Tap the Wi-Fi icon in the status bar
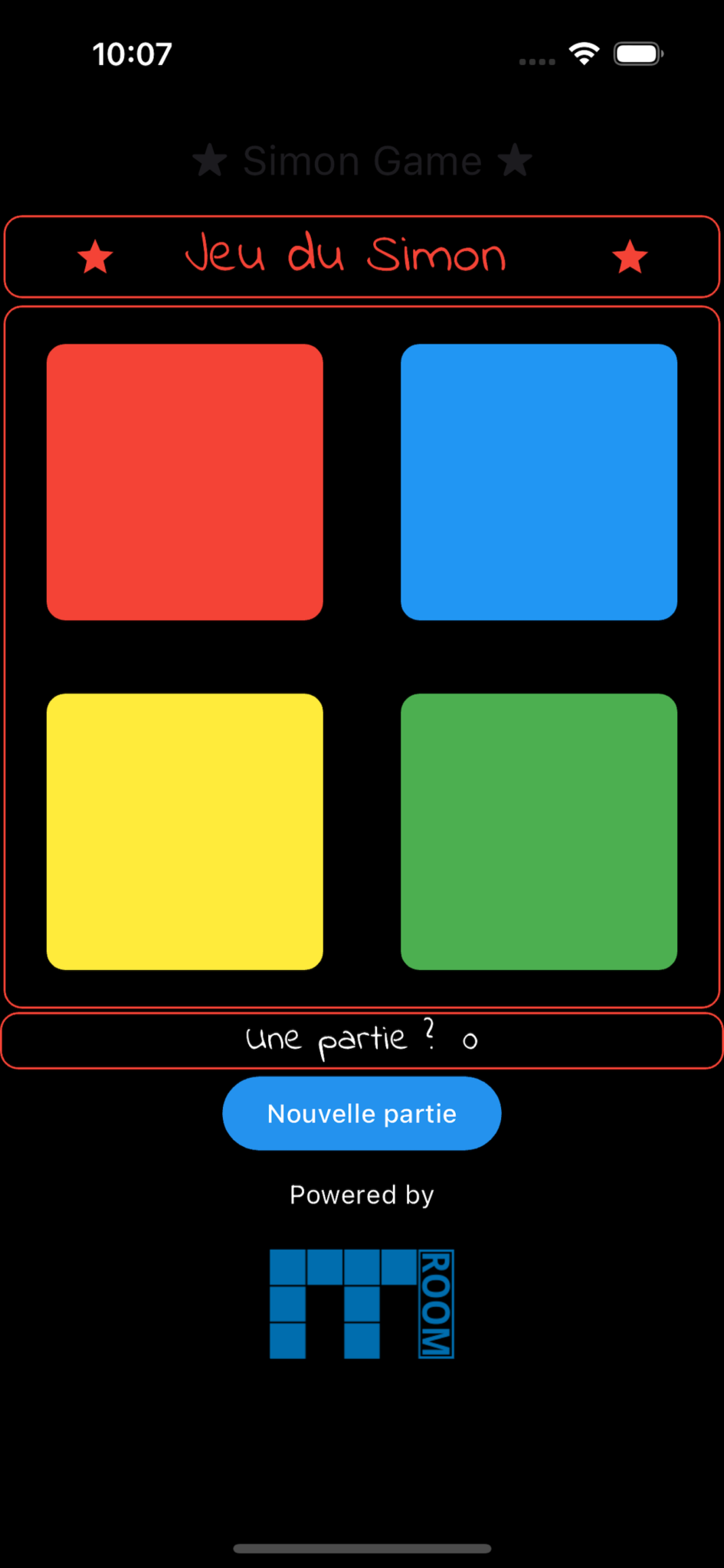The width and height of the screenshot is (724, 1568). click(x=583, y=53)
